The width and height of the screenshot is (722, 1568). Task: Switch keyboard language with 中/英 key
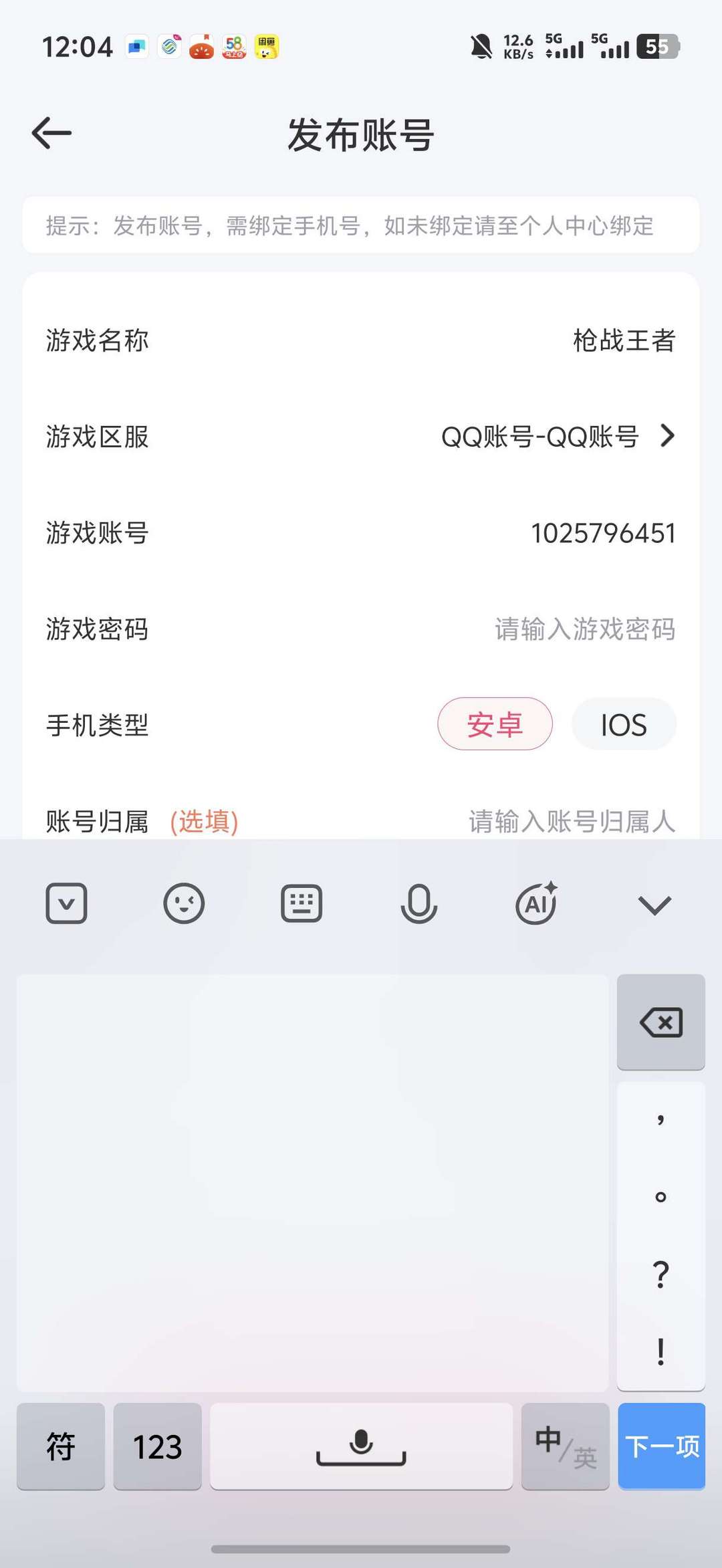[565, 1446]
